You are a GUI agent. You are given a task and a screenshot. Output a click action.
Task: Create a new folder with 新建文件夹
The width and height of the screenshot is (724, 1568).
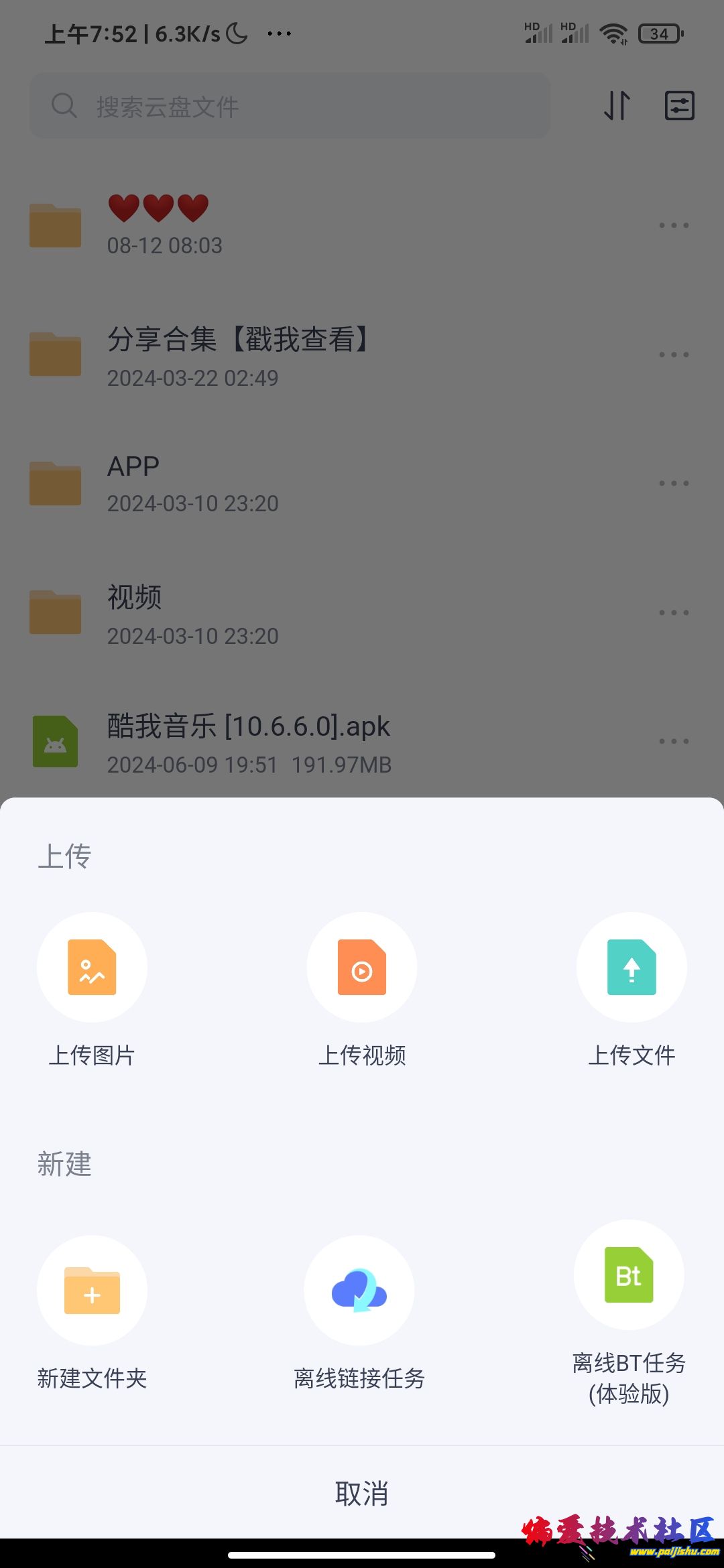tap(92, 1291)
